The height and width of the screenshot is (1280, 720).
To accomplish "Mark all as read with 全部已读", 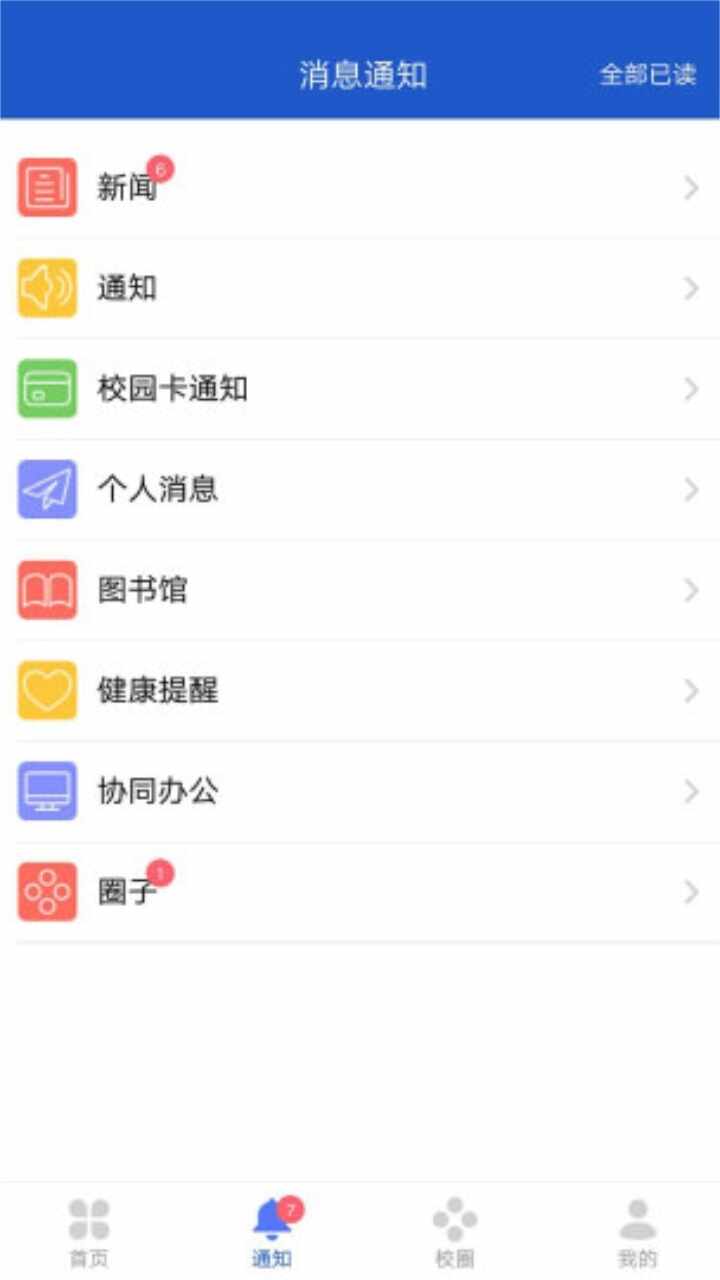I will pos(647,75).
